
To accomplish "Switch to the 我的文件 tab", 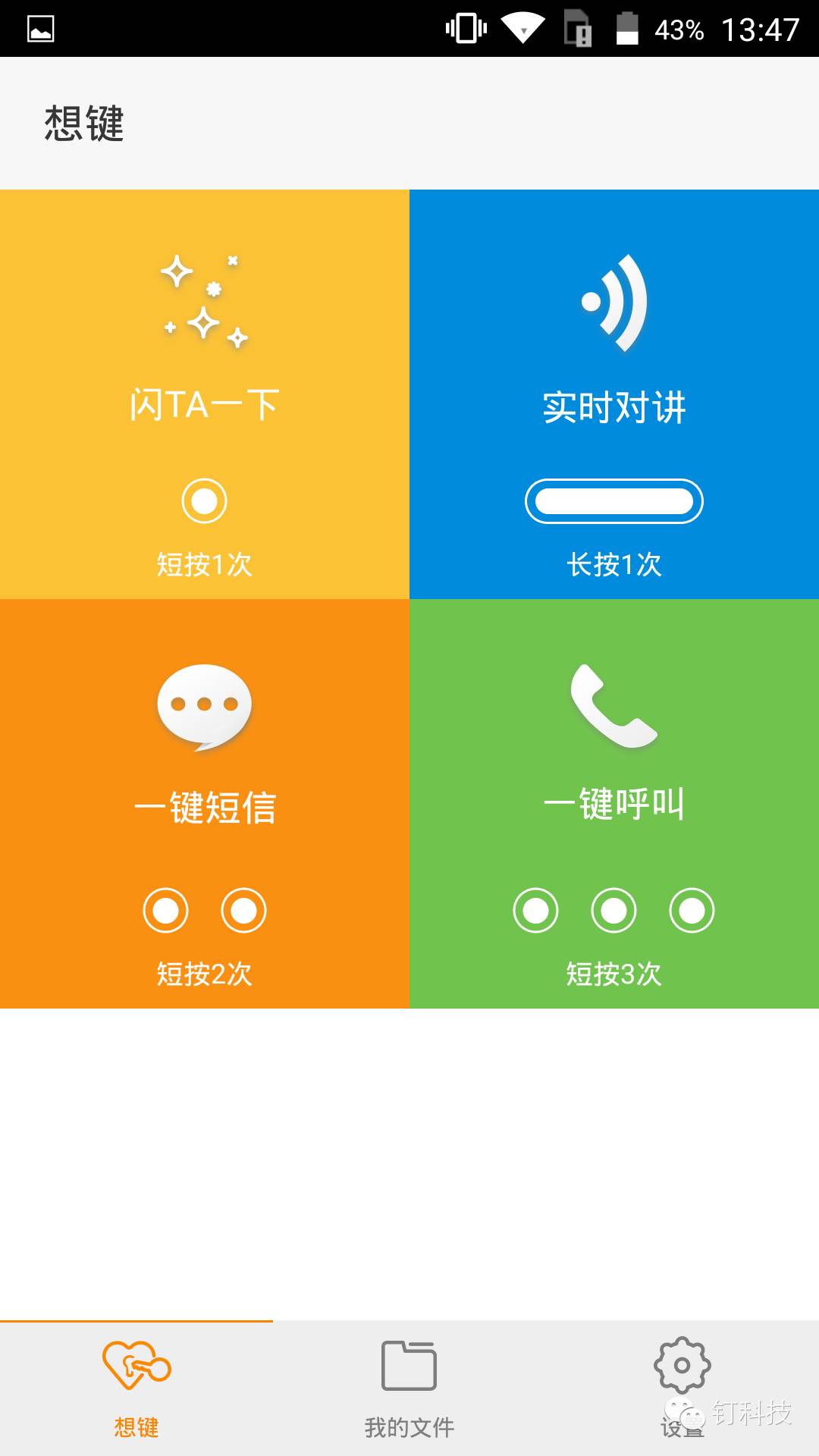I will 409,1389.
